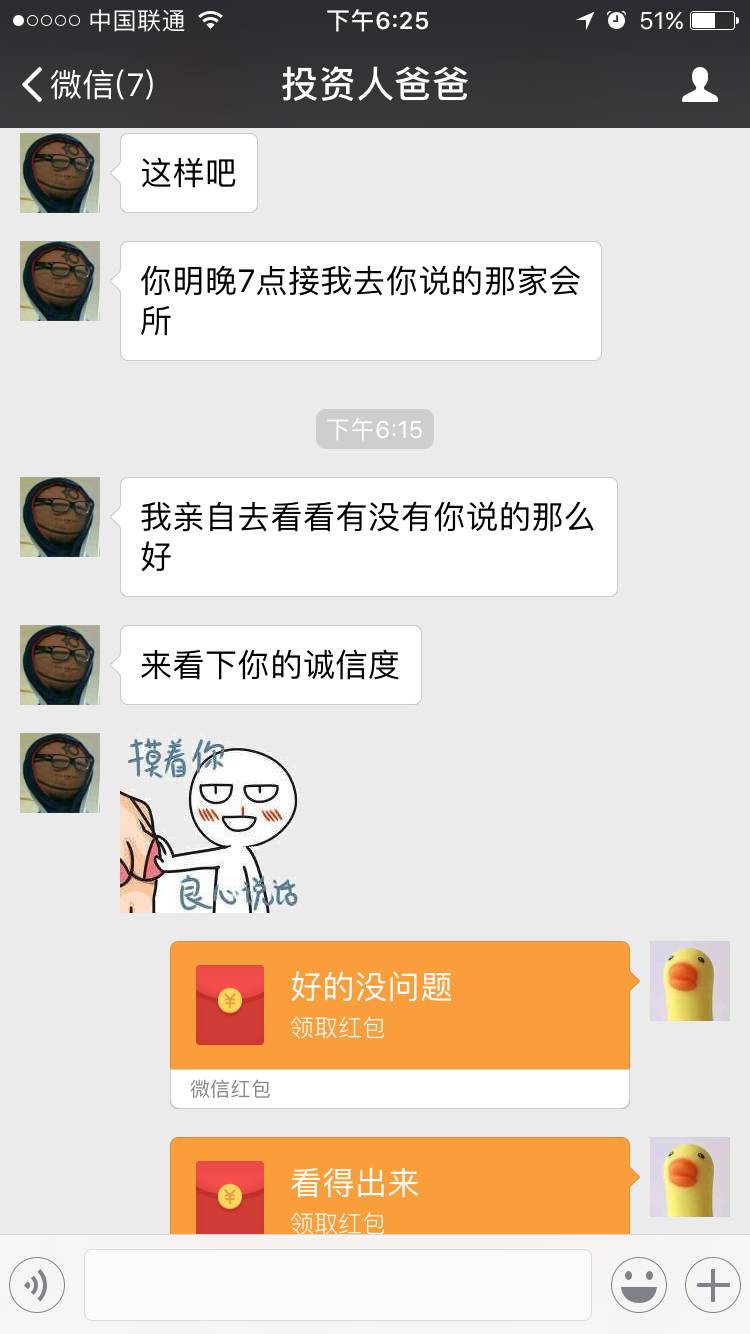Viewport: 750px width, 1334px height.
Task: Tap the duck avatar beside 好的没问题
Action: click(x=689, y=981)
